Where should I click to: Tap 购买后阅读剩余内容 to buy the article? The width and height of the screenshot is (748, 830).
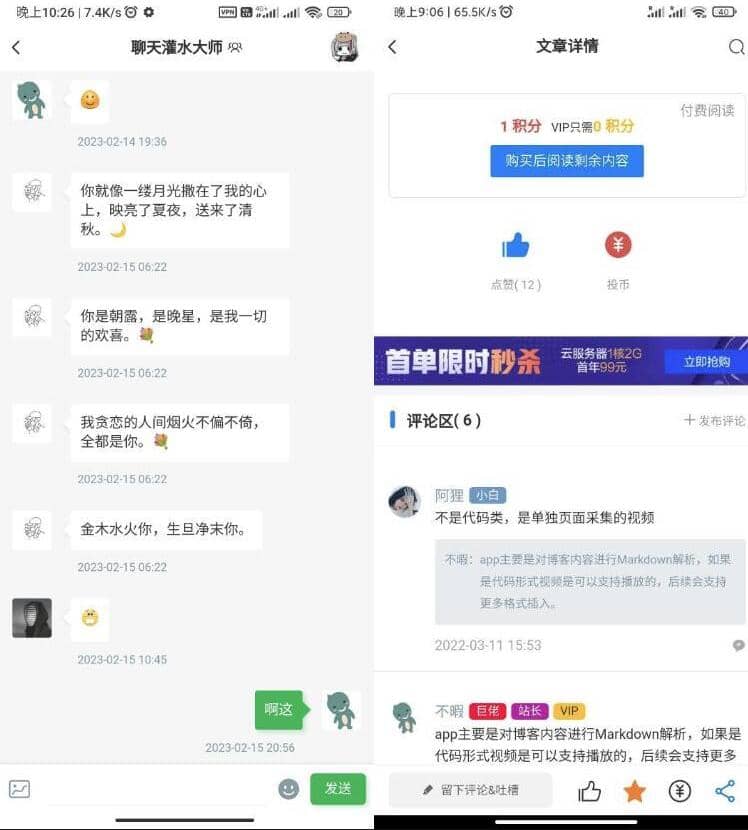(566, 160)
